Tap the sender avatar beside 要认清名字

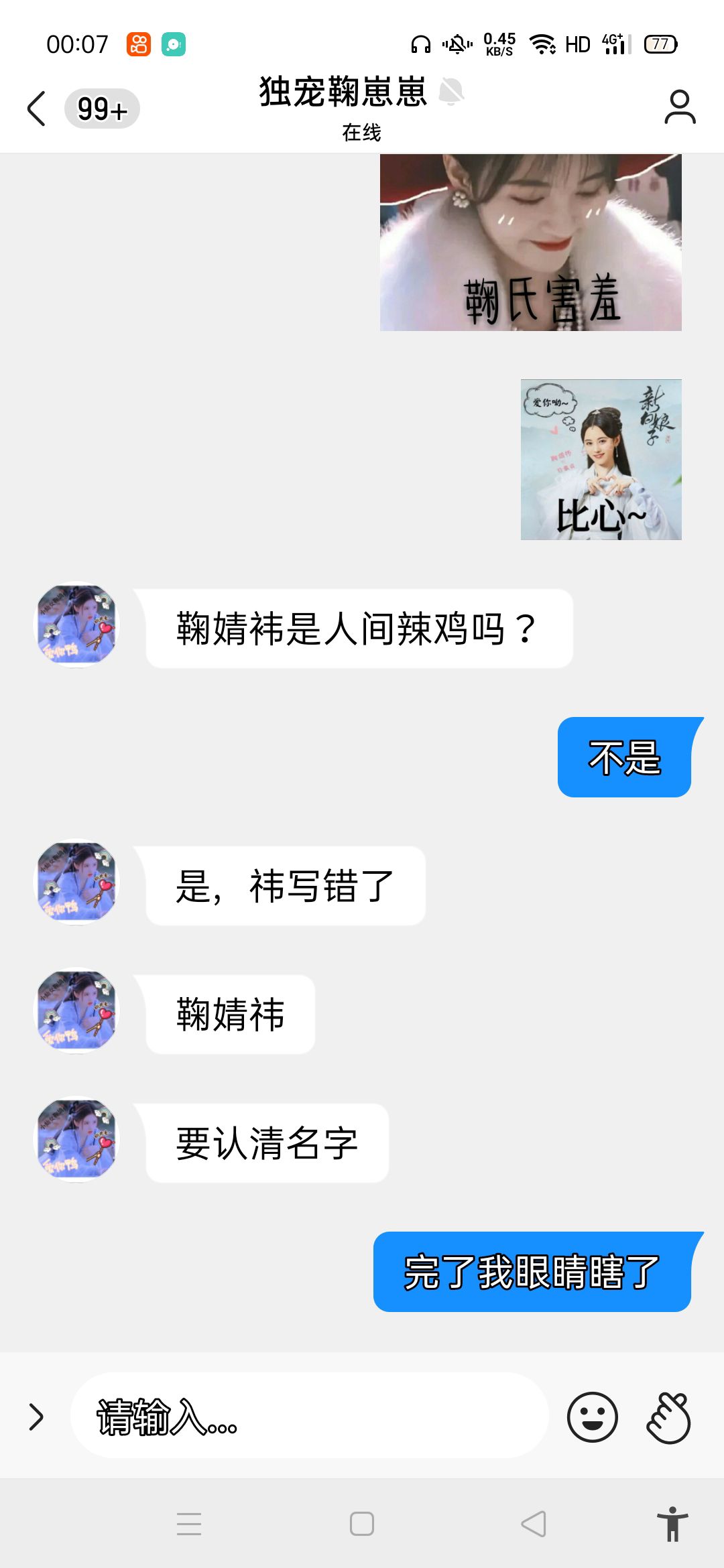pos(76,1138)
